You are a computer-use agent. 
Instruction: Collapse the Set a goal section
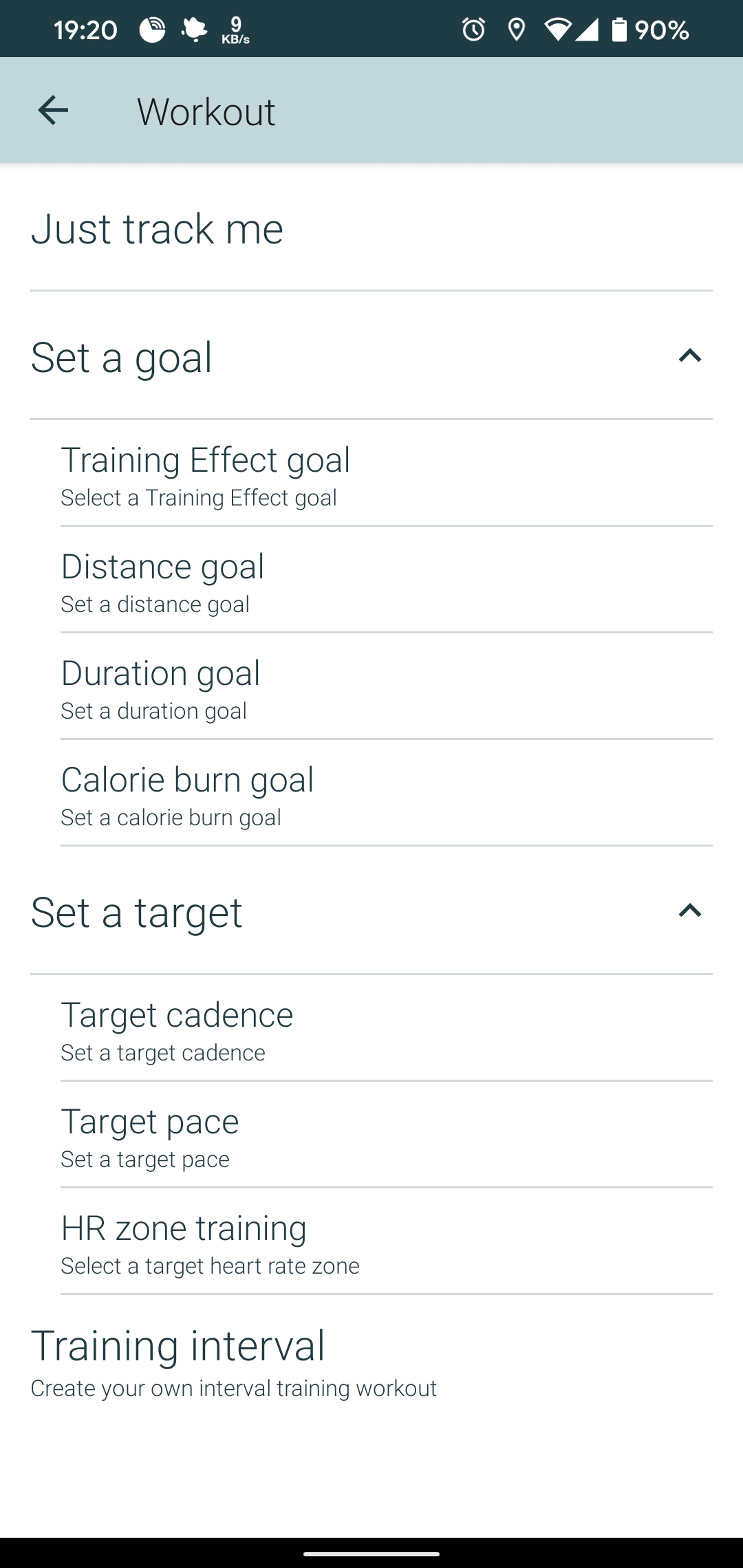point(689,356)
